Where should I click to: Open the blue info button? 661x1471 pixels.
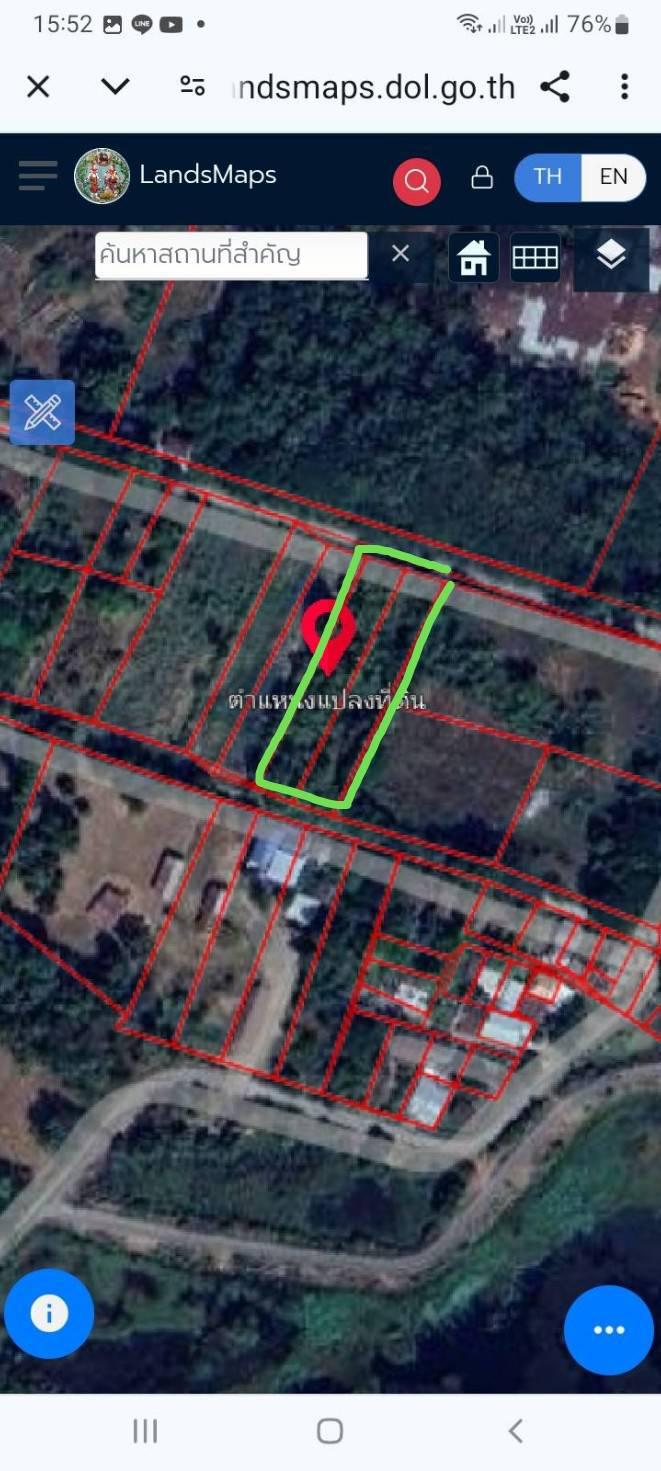49,1313
